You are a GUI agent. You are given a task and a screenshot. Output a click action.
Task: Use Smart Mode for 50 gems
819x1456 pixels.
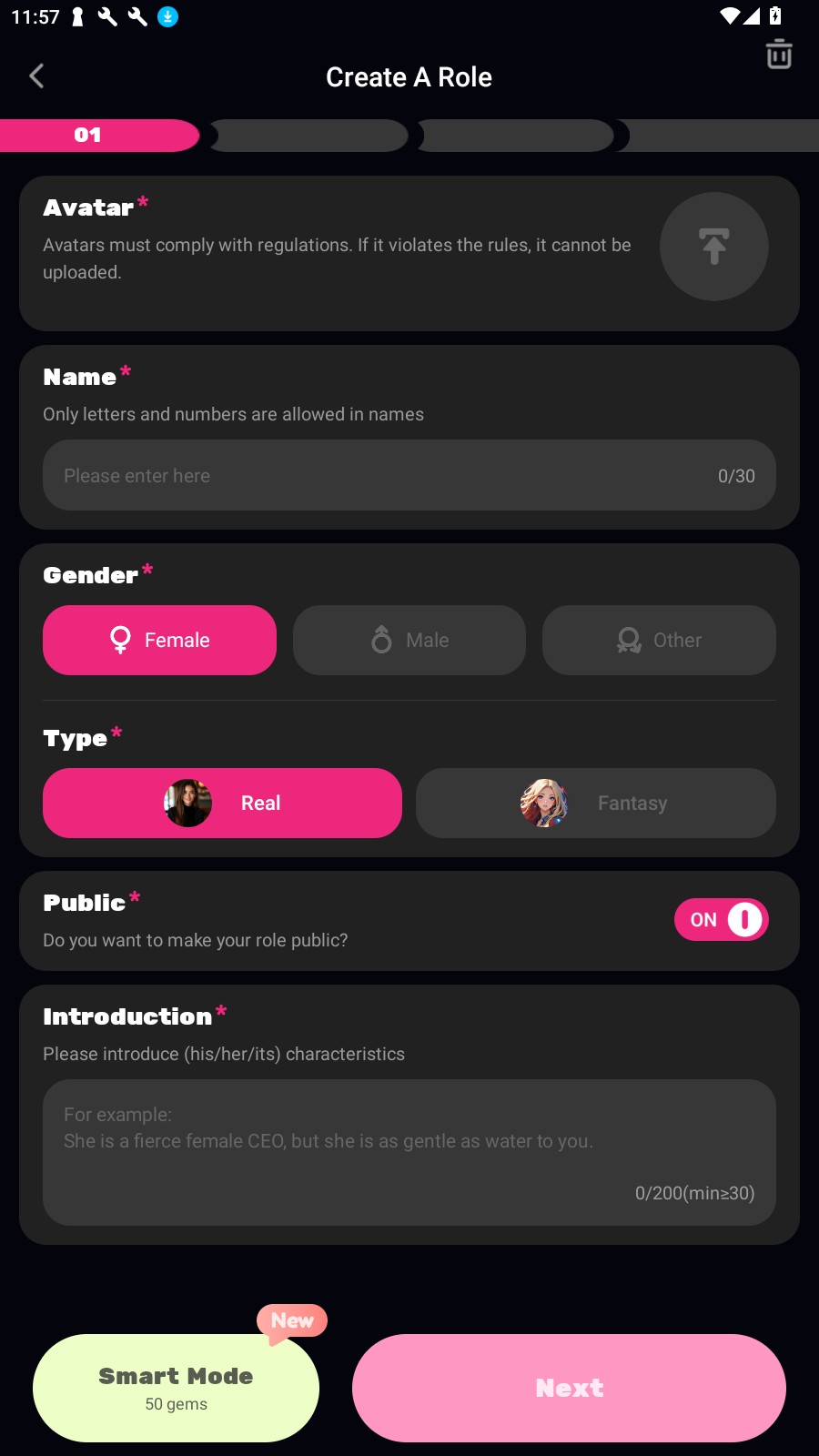[176, 1388]
